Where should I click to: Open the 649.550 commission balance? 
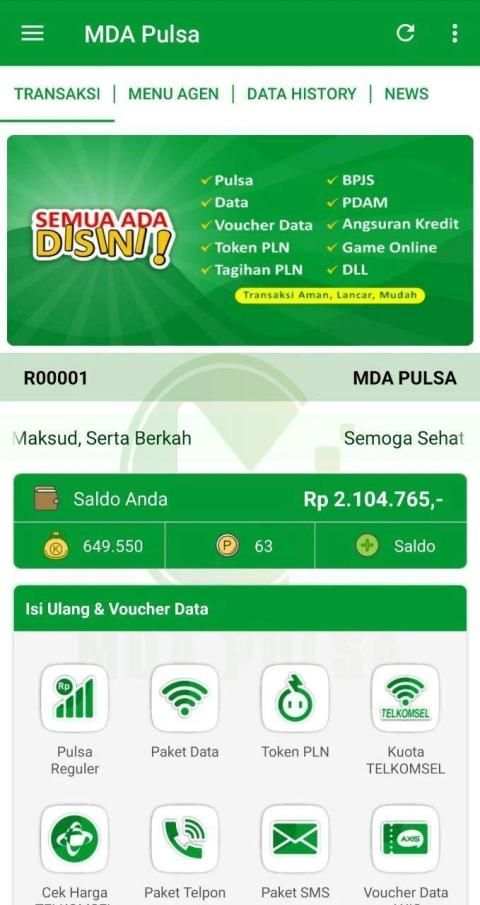tap(89, 546)
